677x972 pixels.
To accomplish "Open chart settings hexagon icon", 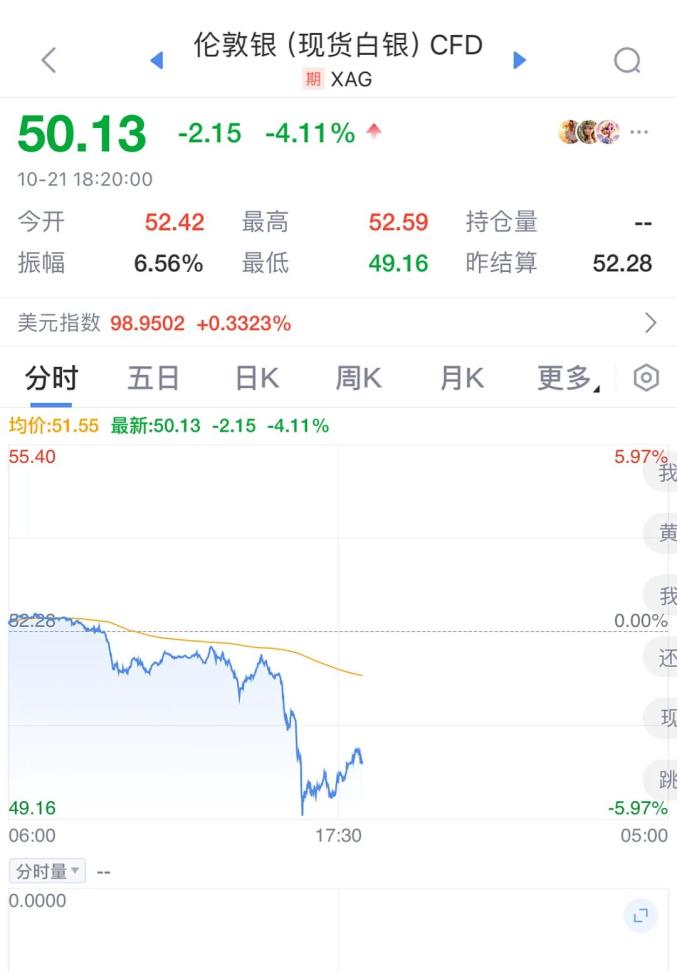I will click(x=647, y=378).
